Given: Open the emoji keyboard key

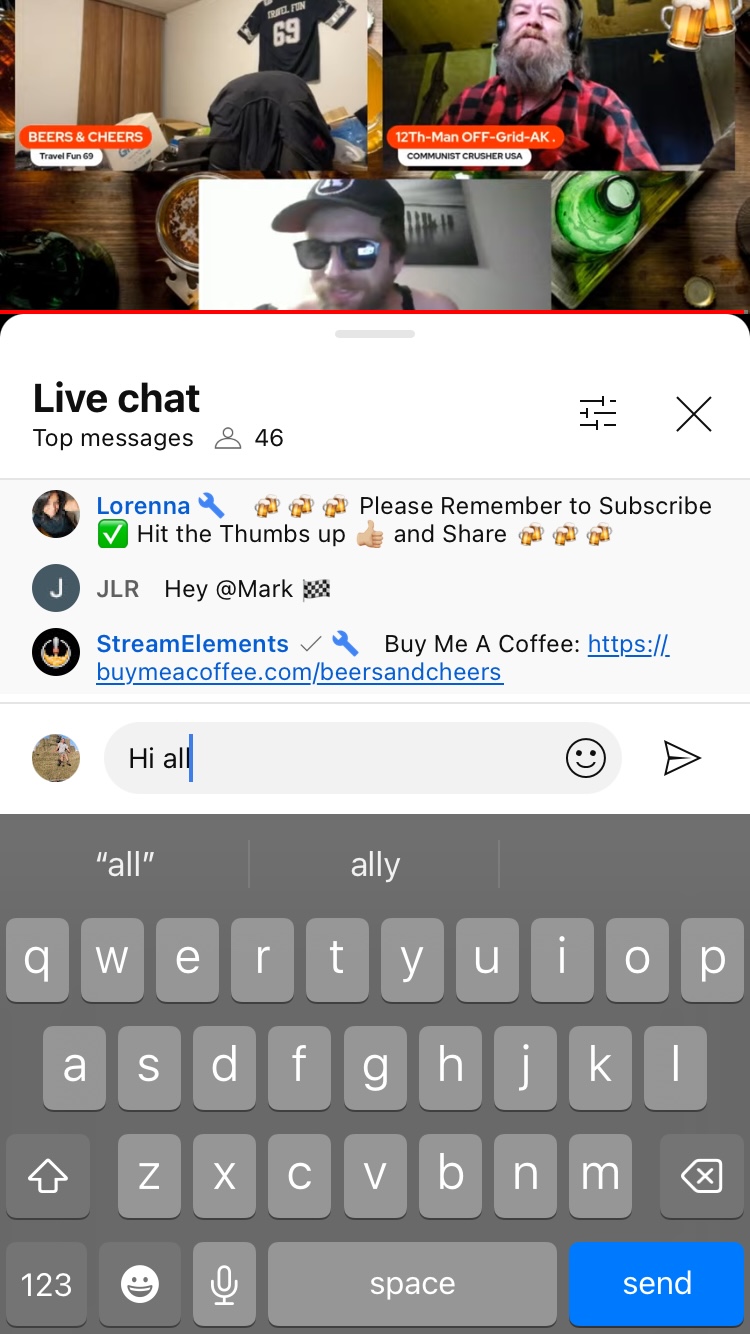Looking at the screenshot, I should click(x=139, y=1284).
